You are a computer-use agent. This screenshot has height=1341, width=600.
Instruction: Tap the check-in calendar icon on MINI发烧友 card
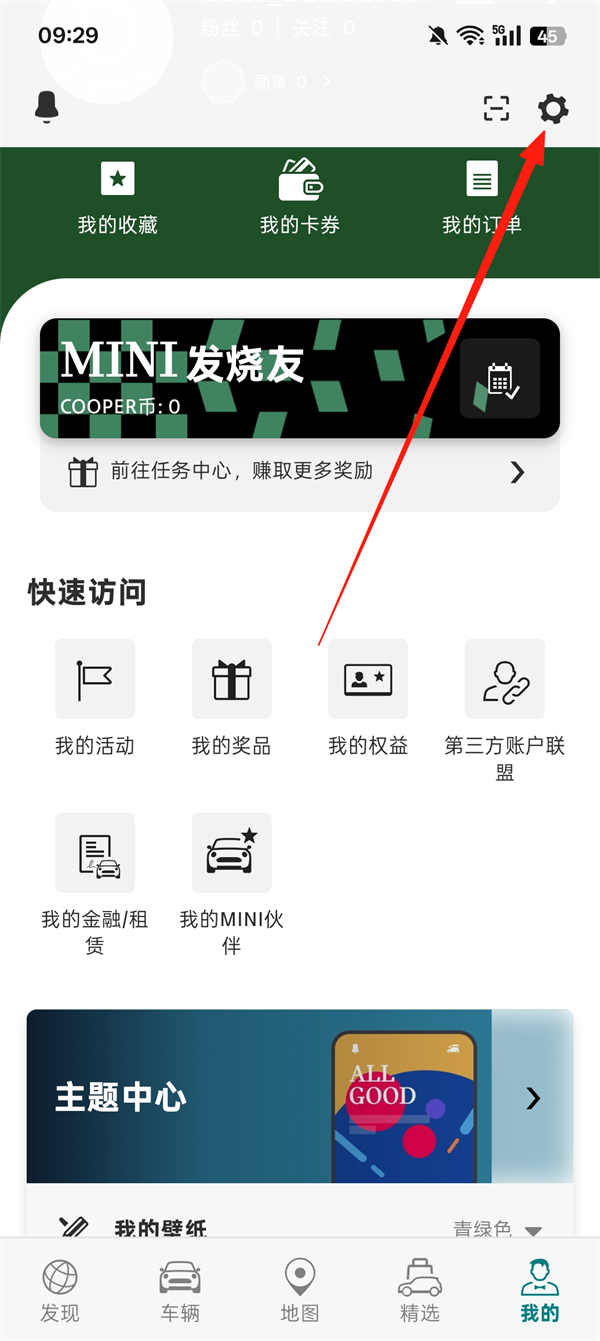[499, 378]
